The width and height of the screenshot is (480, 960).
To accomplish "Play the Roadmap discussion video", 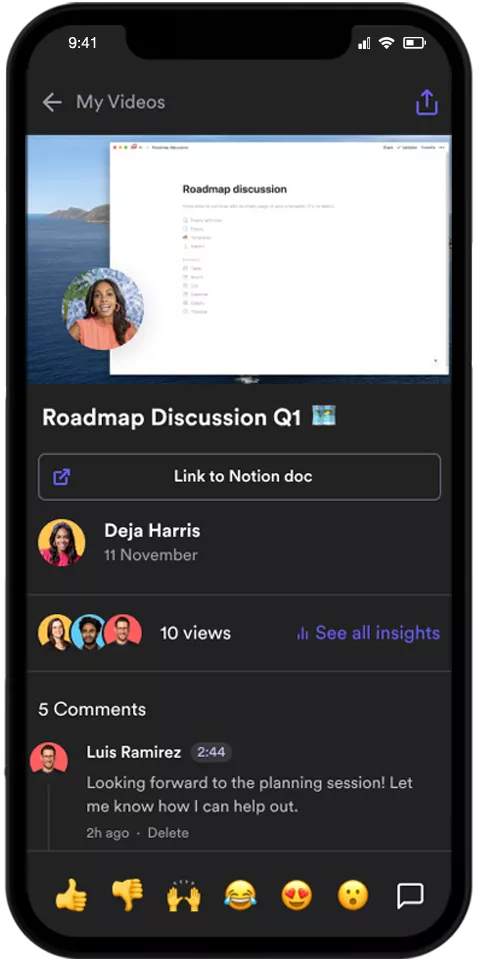I will coord(239,260).
